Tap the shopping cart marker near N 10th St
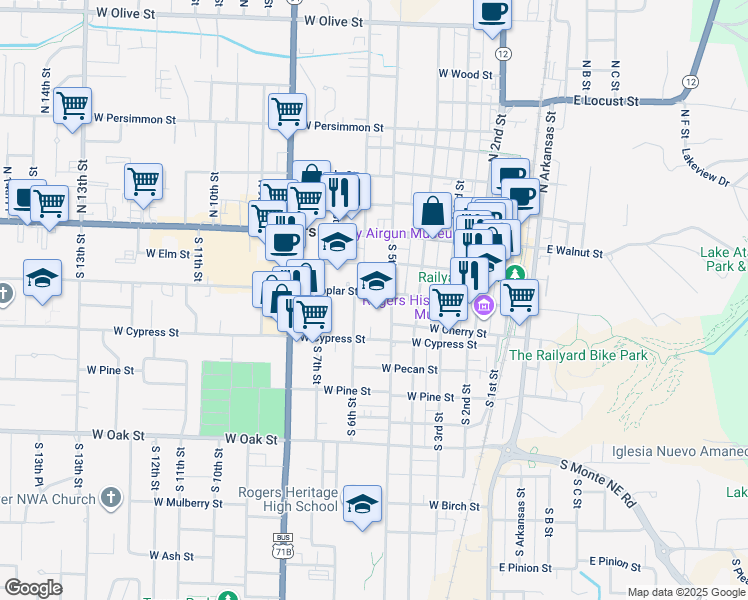Image resolution: width=748 pixels, height=600 pixels. (143, 181)
